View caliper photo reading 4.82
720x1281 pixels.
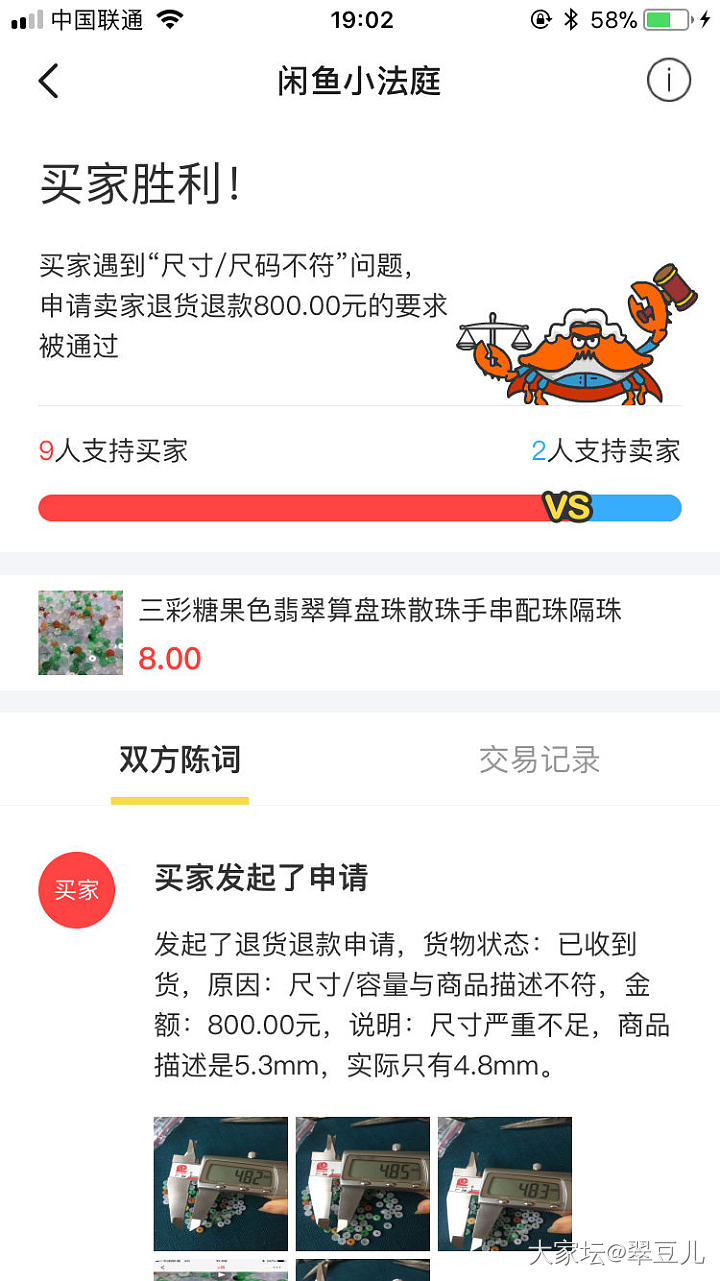coord(221,1183)
